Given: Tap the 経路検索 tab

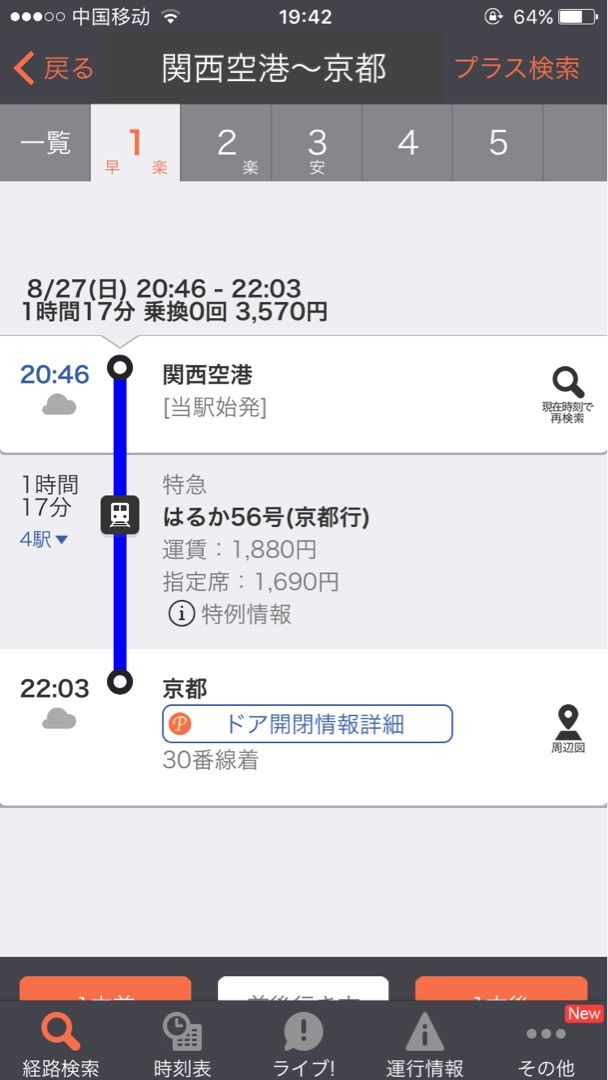Looking at the screenshot, I should (61, 1041).
